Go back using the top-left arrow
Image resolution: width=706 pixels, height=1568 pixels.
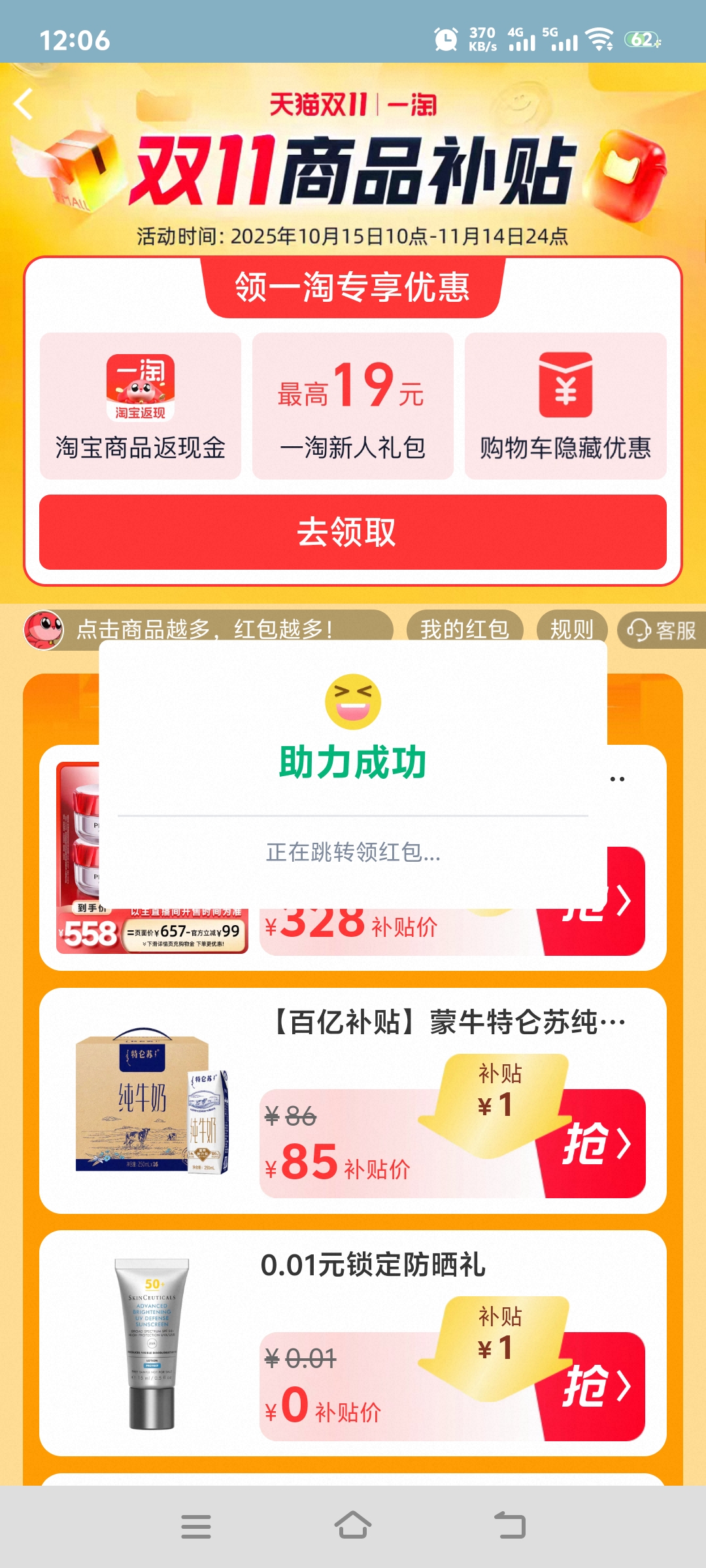coord(24,105)
